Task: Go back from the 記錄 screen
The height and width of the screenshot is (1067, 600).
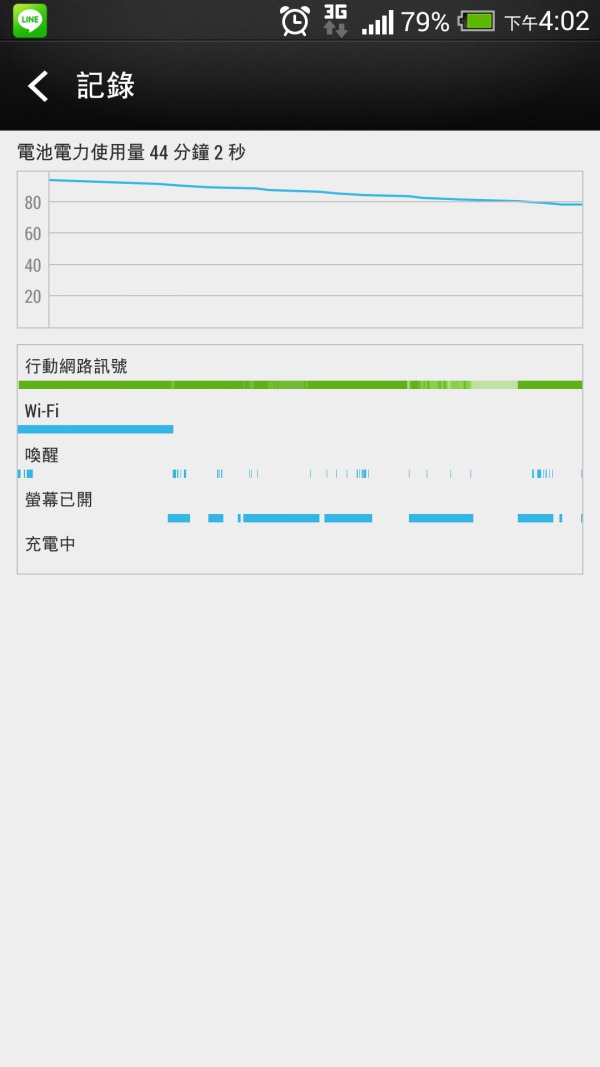Action: 38,86
